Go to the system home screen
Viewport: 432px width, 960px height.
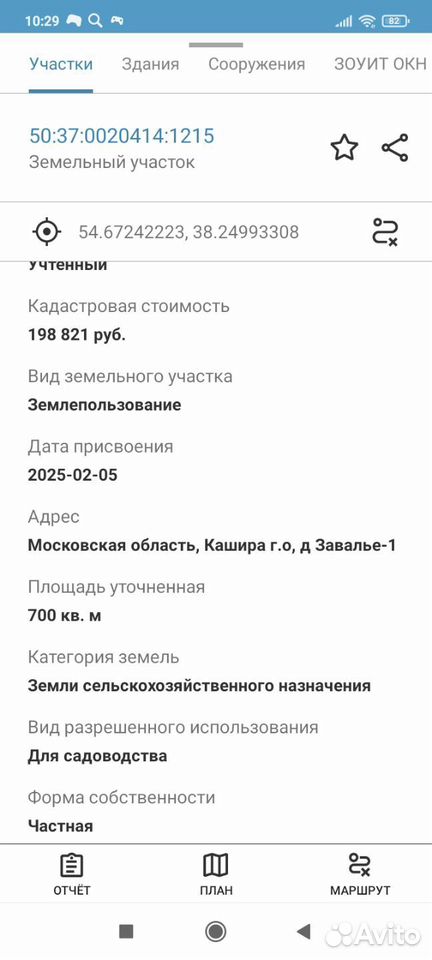(215, 932)
